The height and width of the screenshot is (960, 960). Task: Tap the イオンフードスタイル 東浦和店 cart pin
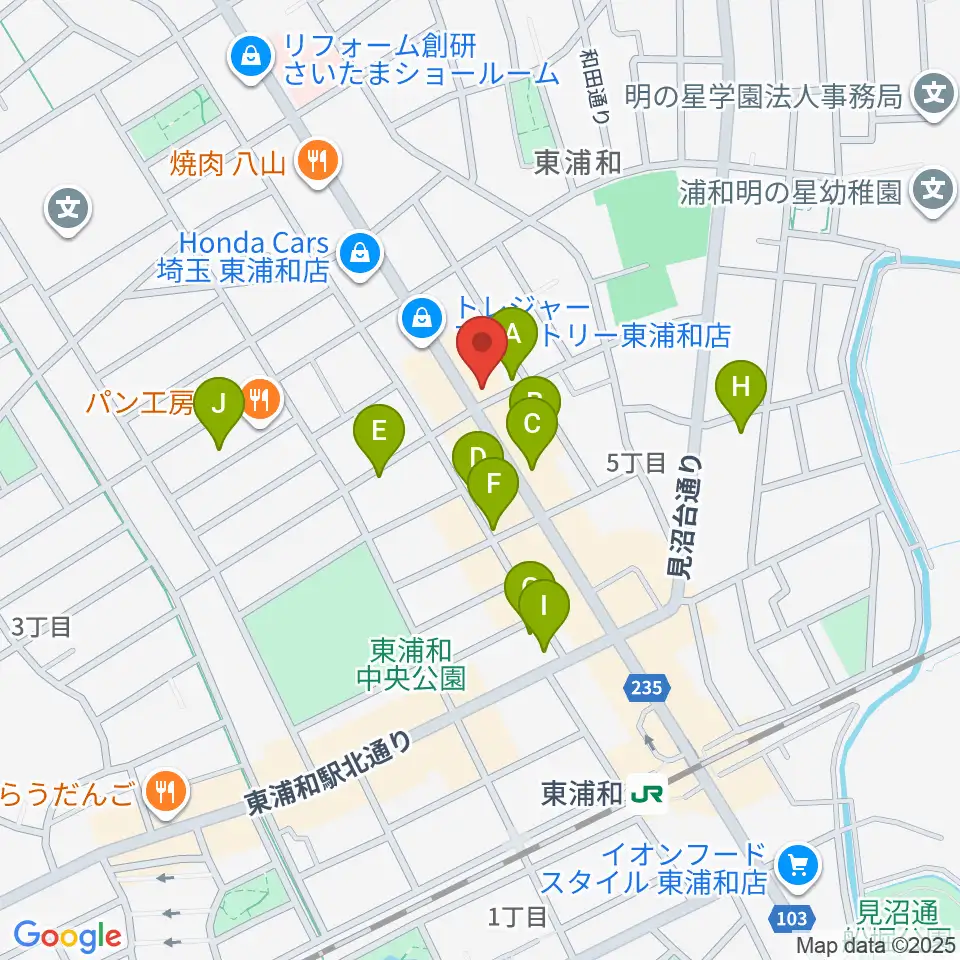click(798, 868)
